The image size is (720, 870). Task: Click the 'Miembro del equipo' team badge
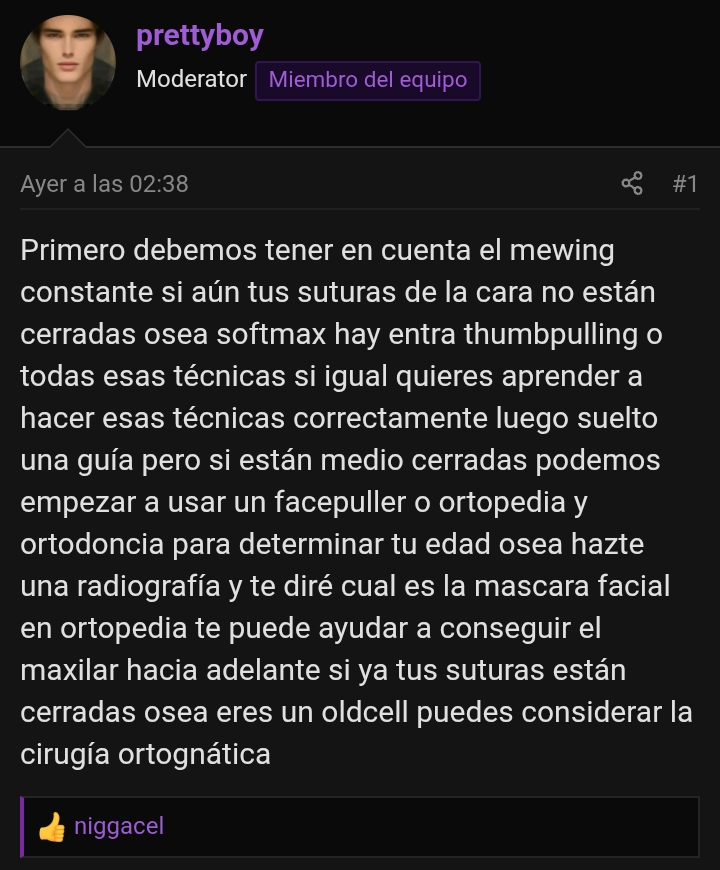(368, 80)
